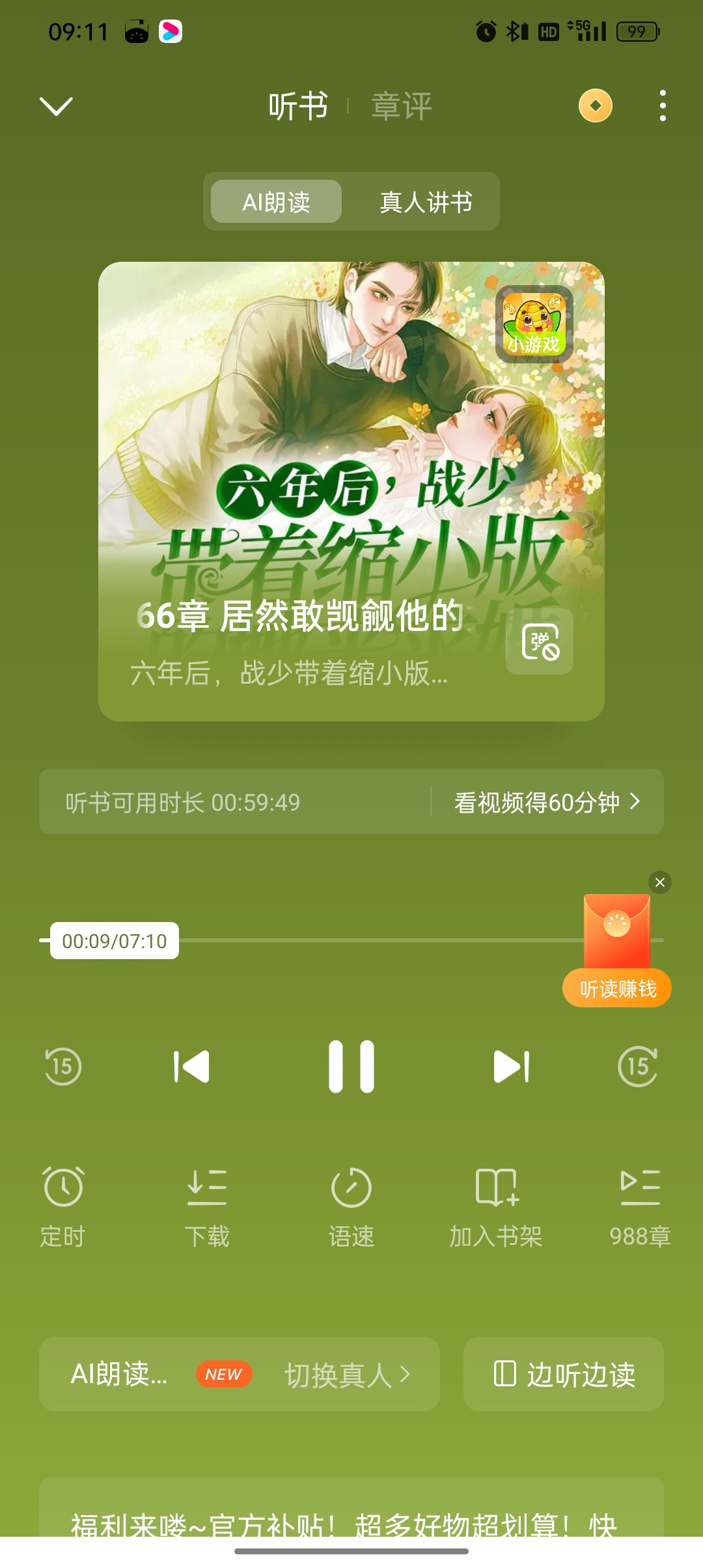
Task: Fast forward 15 seconds
Action: 638,1067
